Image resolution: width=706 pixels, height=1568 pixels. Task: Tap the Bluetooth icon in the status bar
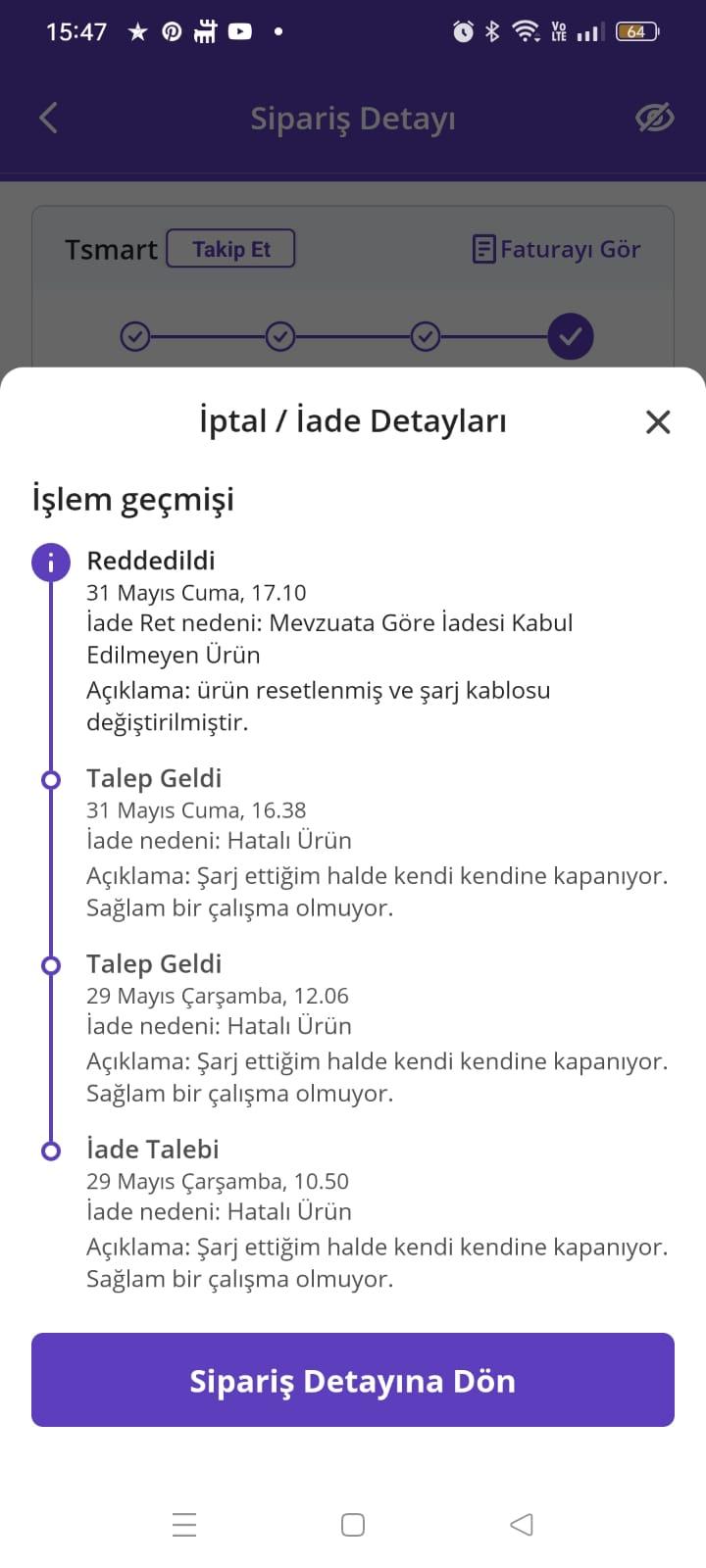click(x=491, y=30)
